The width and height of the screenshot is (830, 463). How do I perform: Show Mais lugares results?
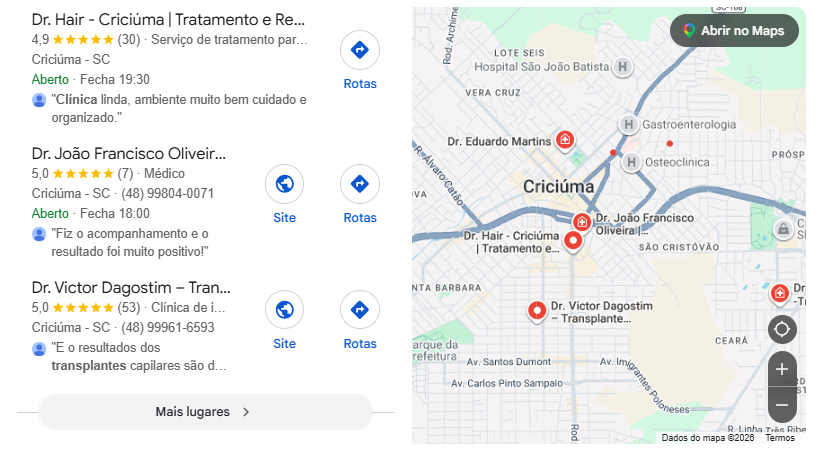point(205,412)
